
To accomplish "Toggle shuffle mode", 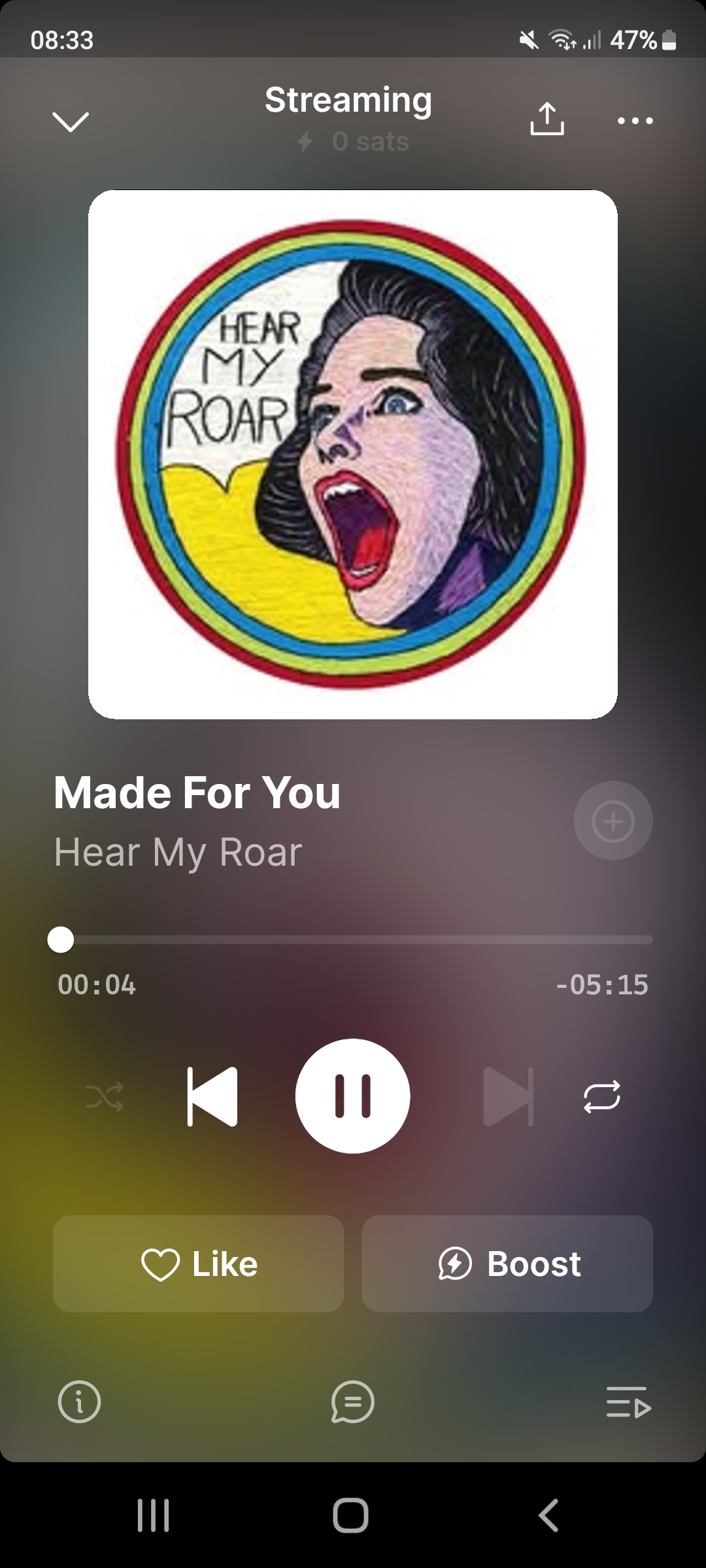I will coord(105,1096).
